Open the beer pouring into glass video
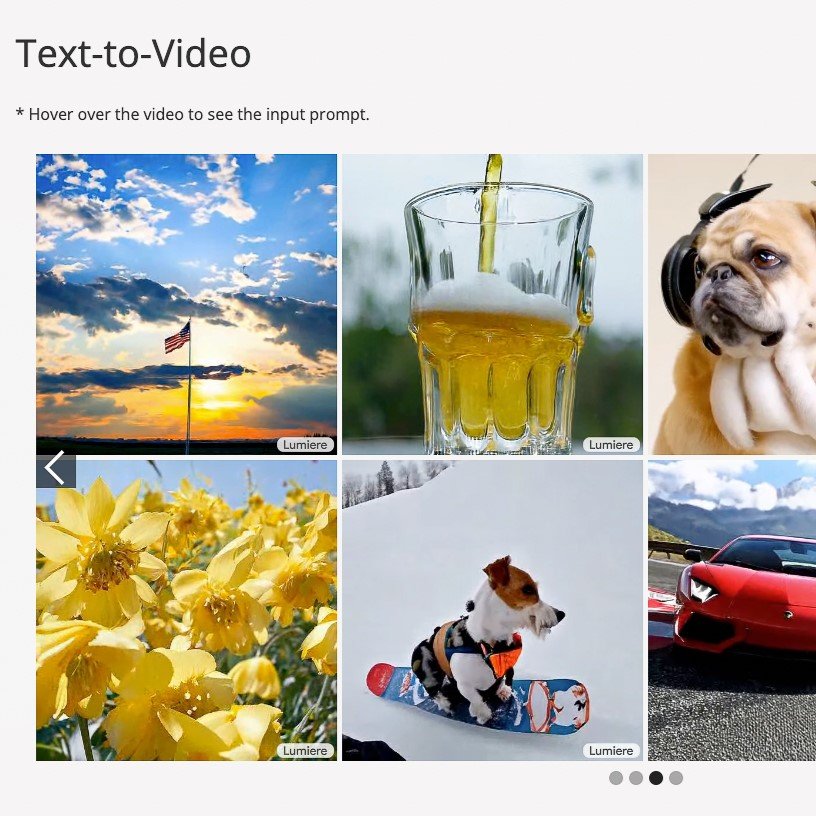The image size is (816, 816). pyautogui.click(x=492, y=304)
